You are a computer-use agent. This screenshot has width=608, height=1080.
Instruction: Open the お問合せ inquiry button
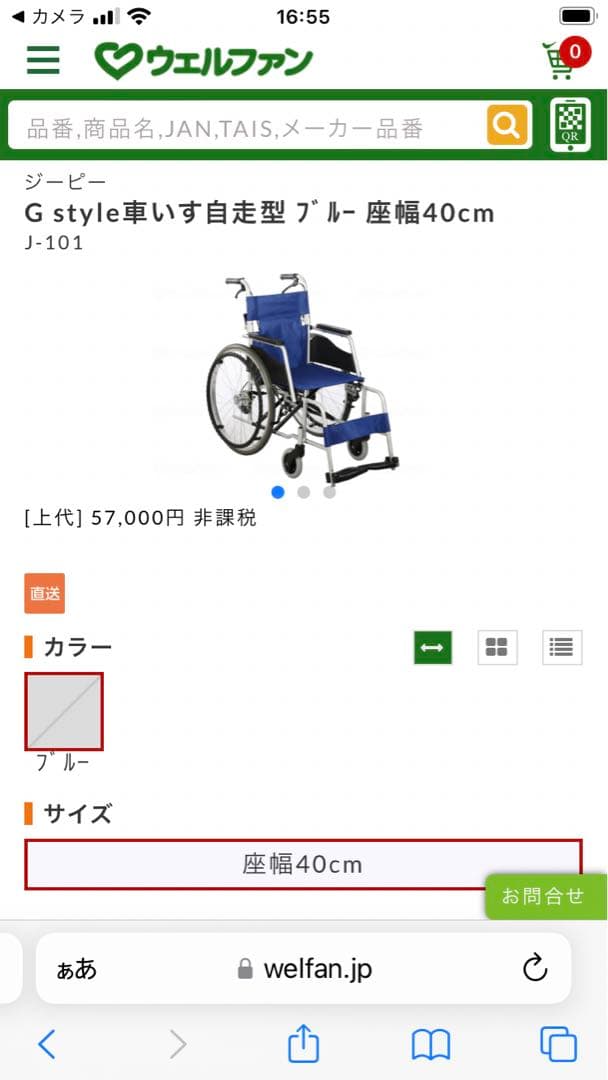coord(545,896)
